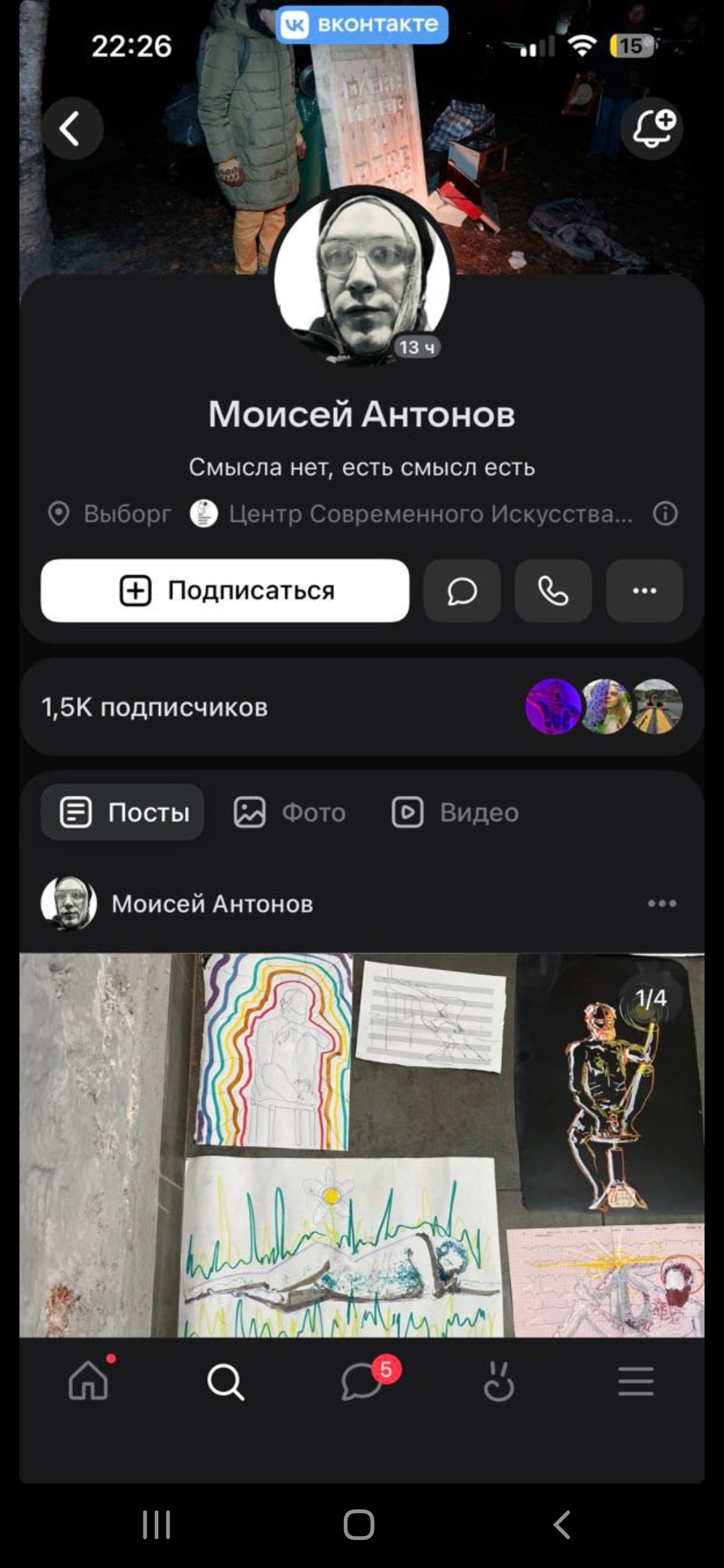This screenshot has height=1568, width=724.
Task: View detailed profile info icon
Action: [665, 514]
